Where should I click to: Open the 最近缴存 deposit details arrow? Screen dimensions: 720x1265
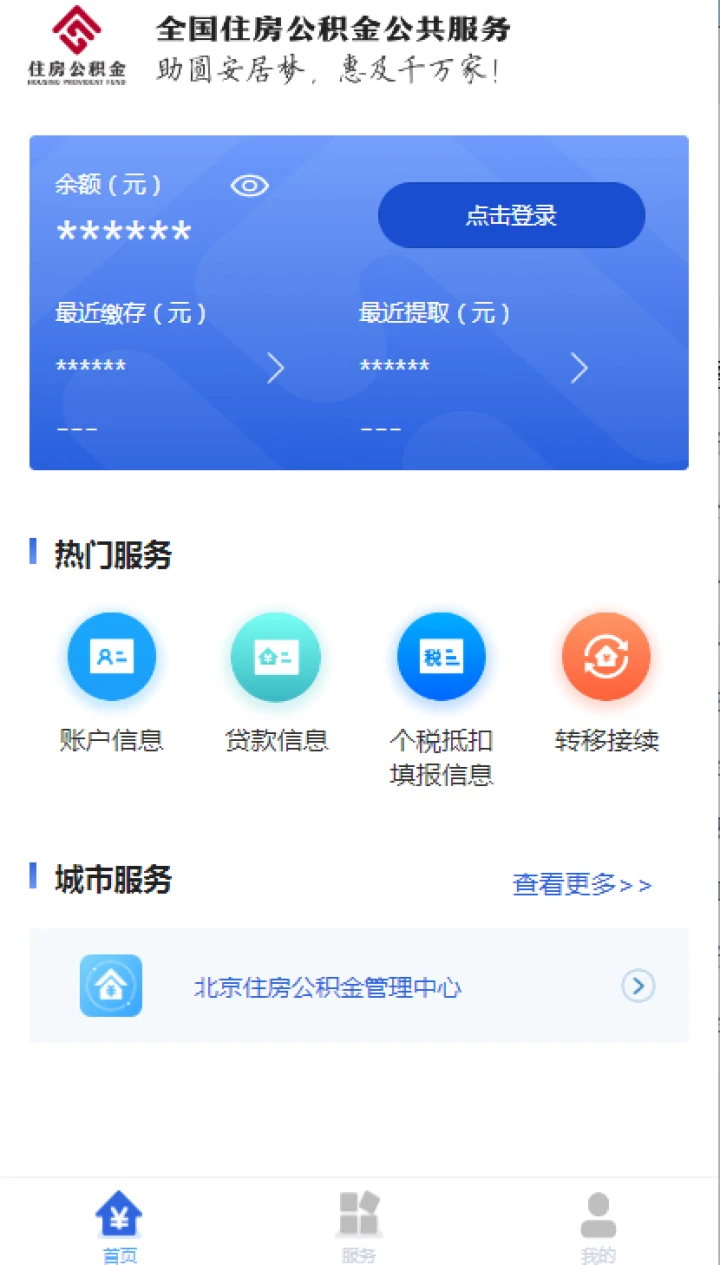tap(276, 368)
